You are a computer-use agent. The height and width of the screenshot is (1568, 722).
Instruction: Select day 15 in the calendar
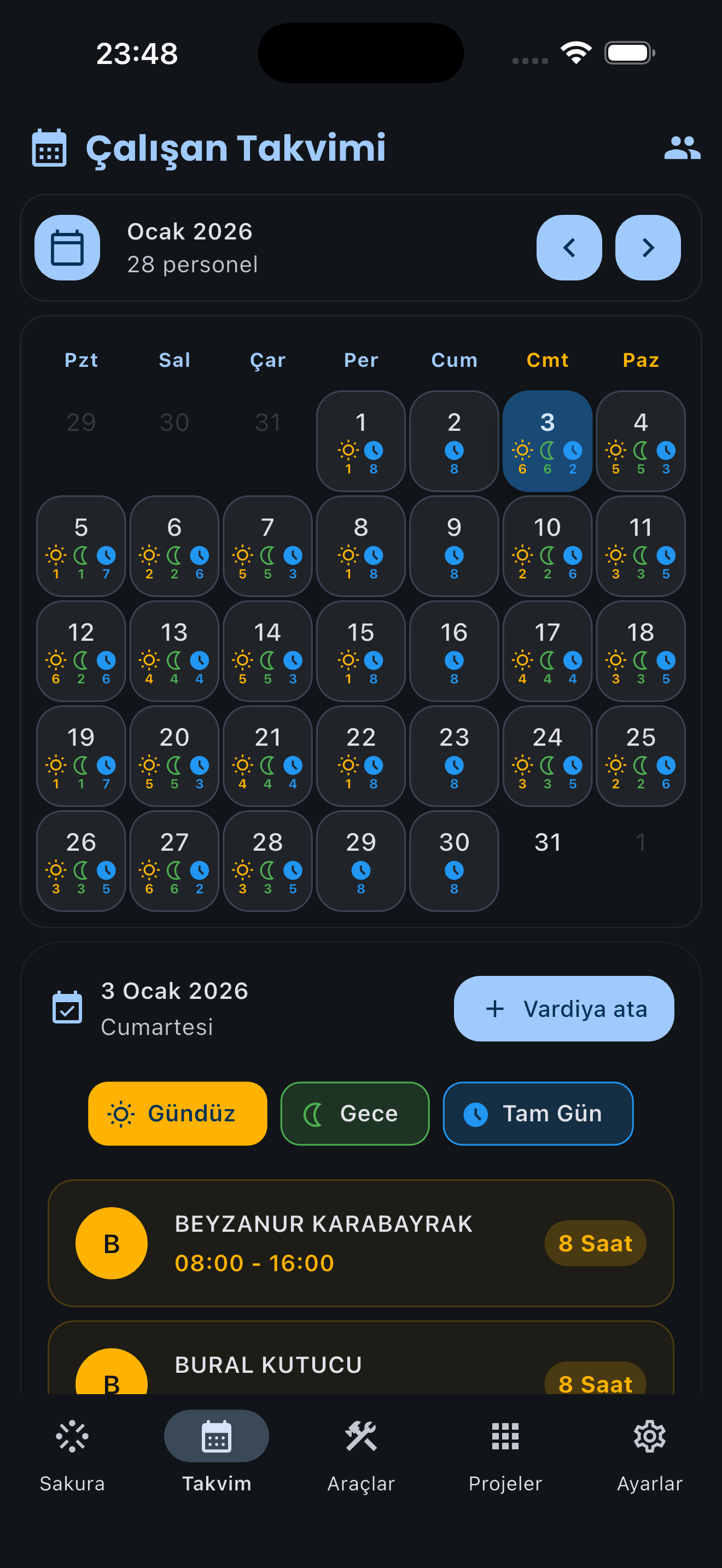[361, 651]
